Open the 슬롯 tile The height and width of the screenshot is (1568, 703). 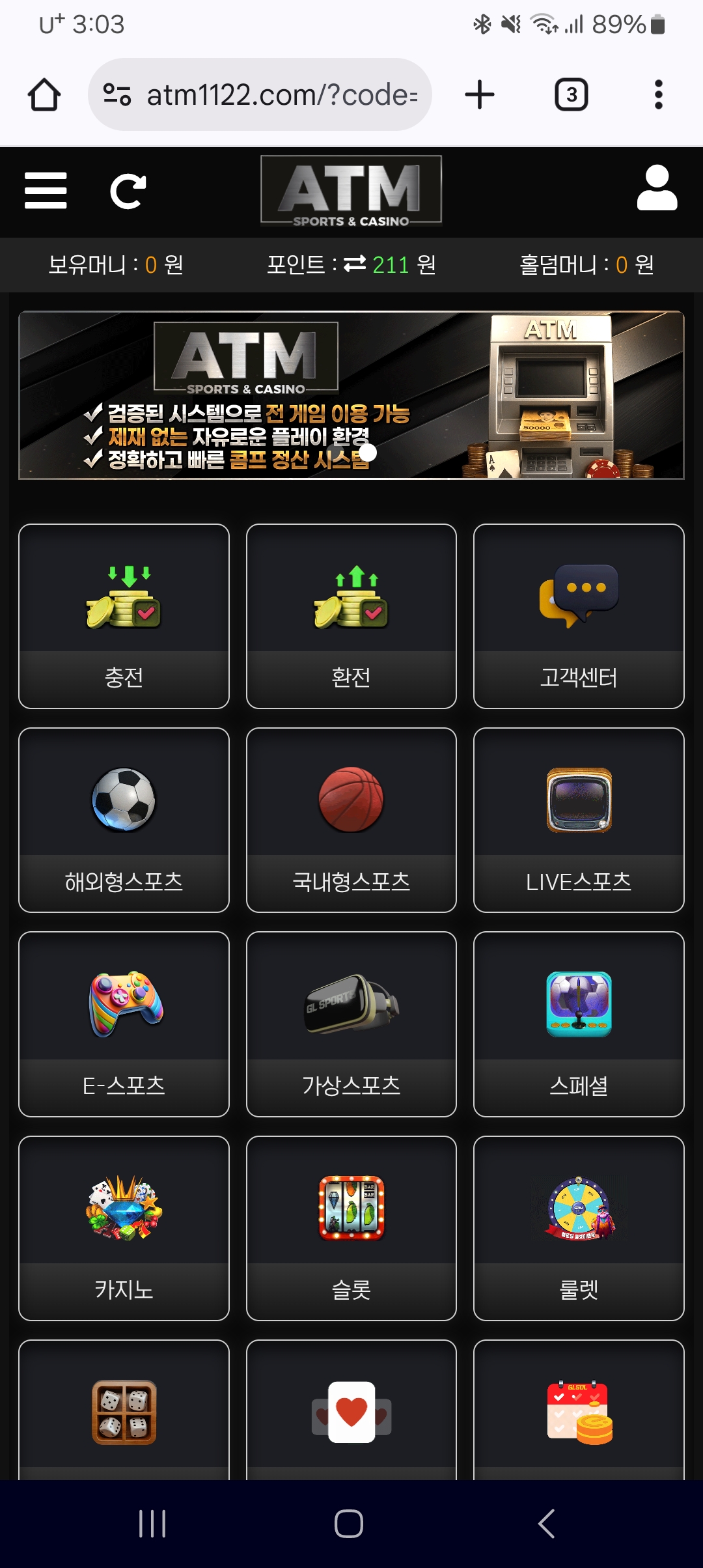tap(351, 1228)
